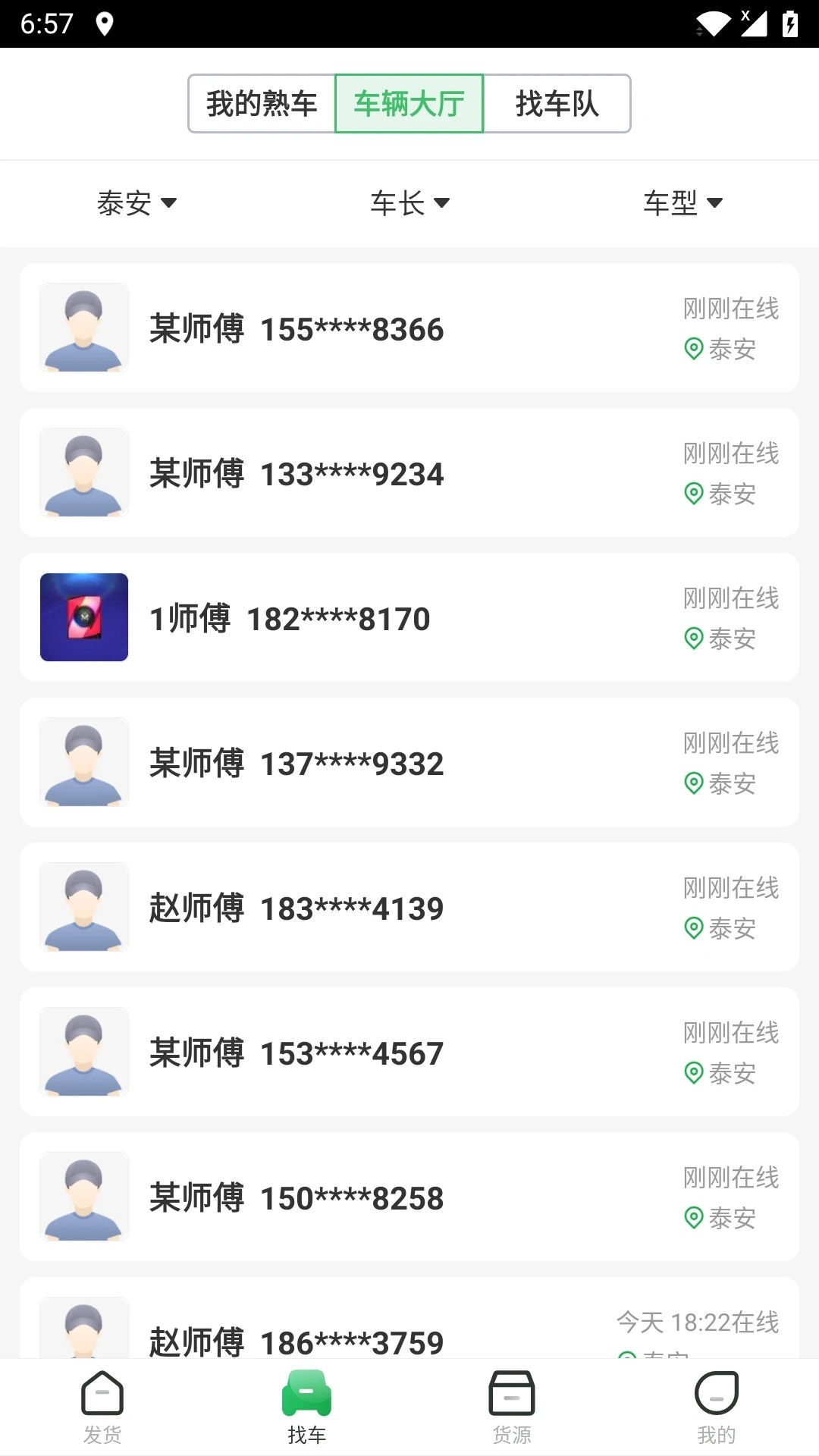Select the 发货 shipping icon at bottom
Viewport: 819px width, 1456px height.
(102, 1403)
